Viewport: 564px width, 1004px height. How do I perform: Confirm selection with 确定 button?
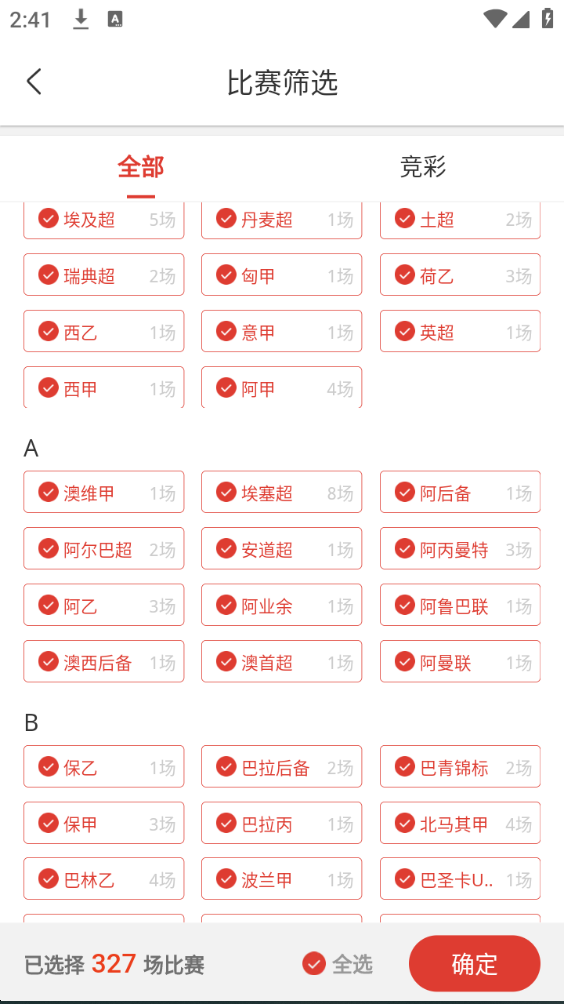(474, 964)
